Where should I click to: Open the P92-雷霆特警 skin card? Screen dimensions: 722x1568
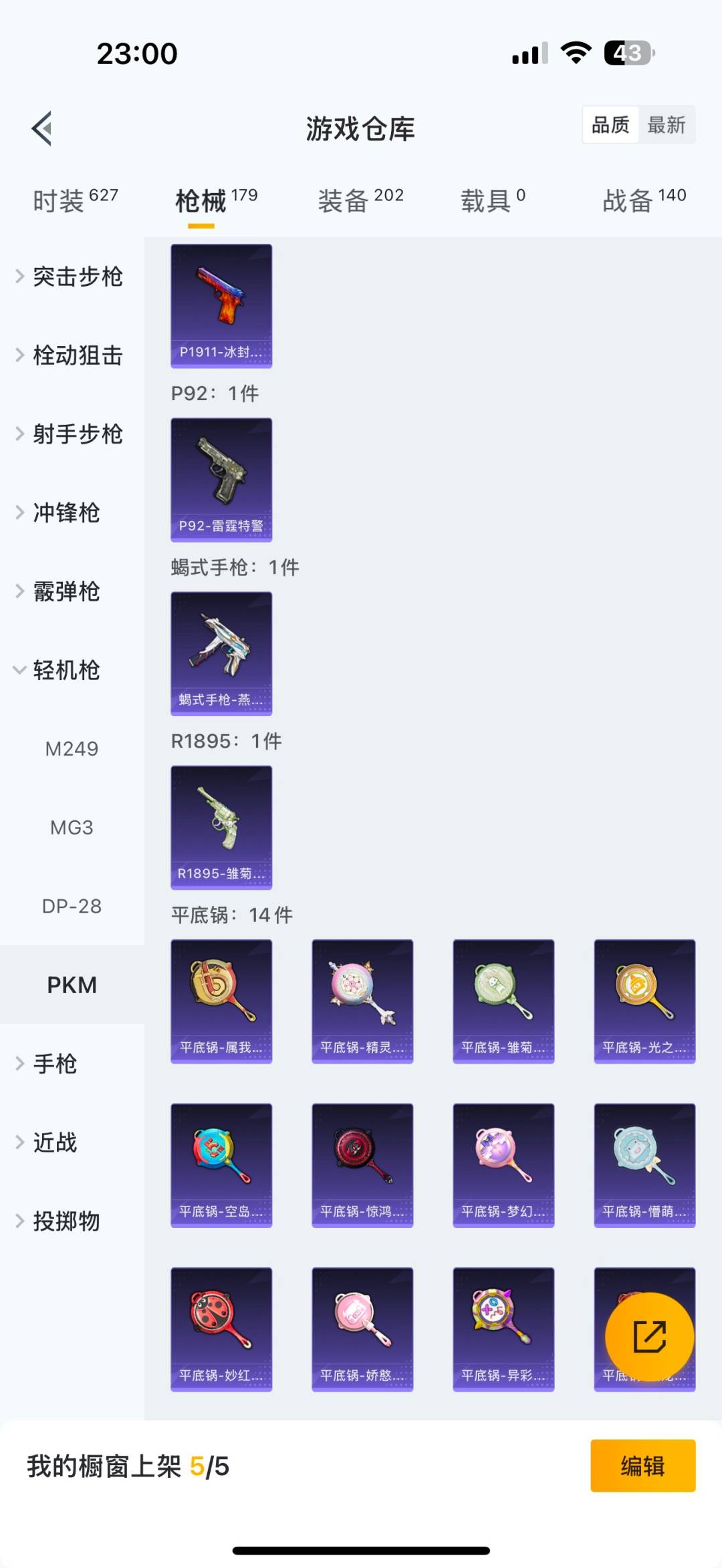pos(221,480)
